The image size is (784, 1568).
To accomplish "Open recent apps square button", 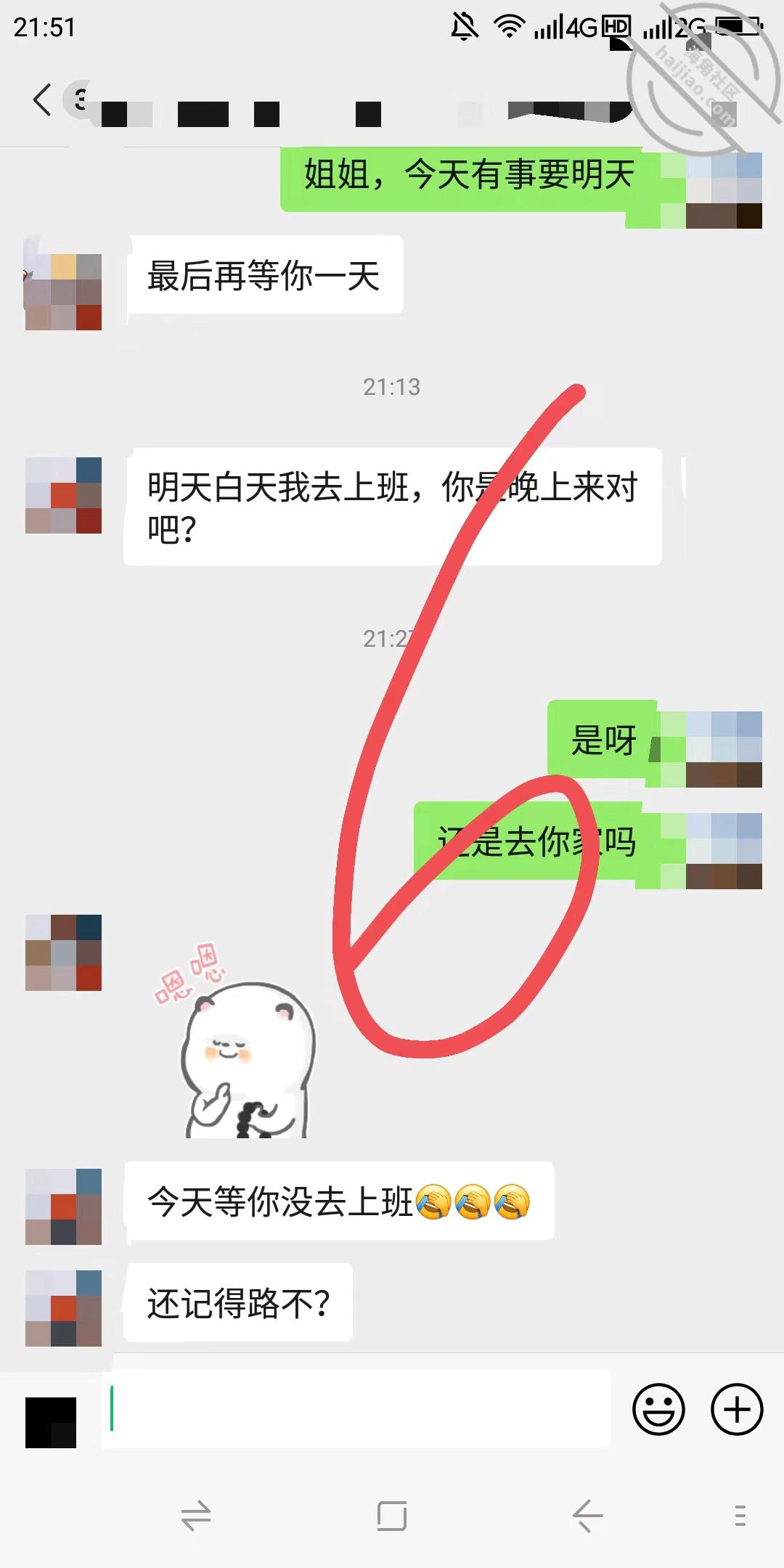I will click(392, 1516).
